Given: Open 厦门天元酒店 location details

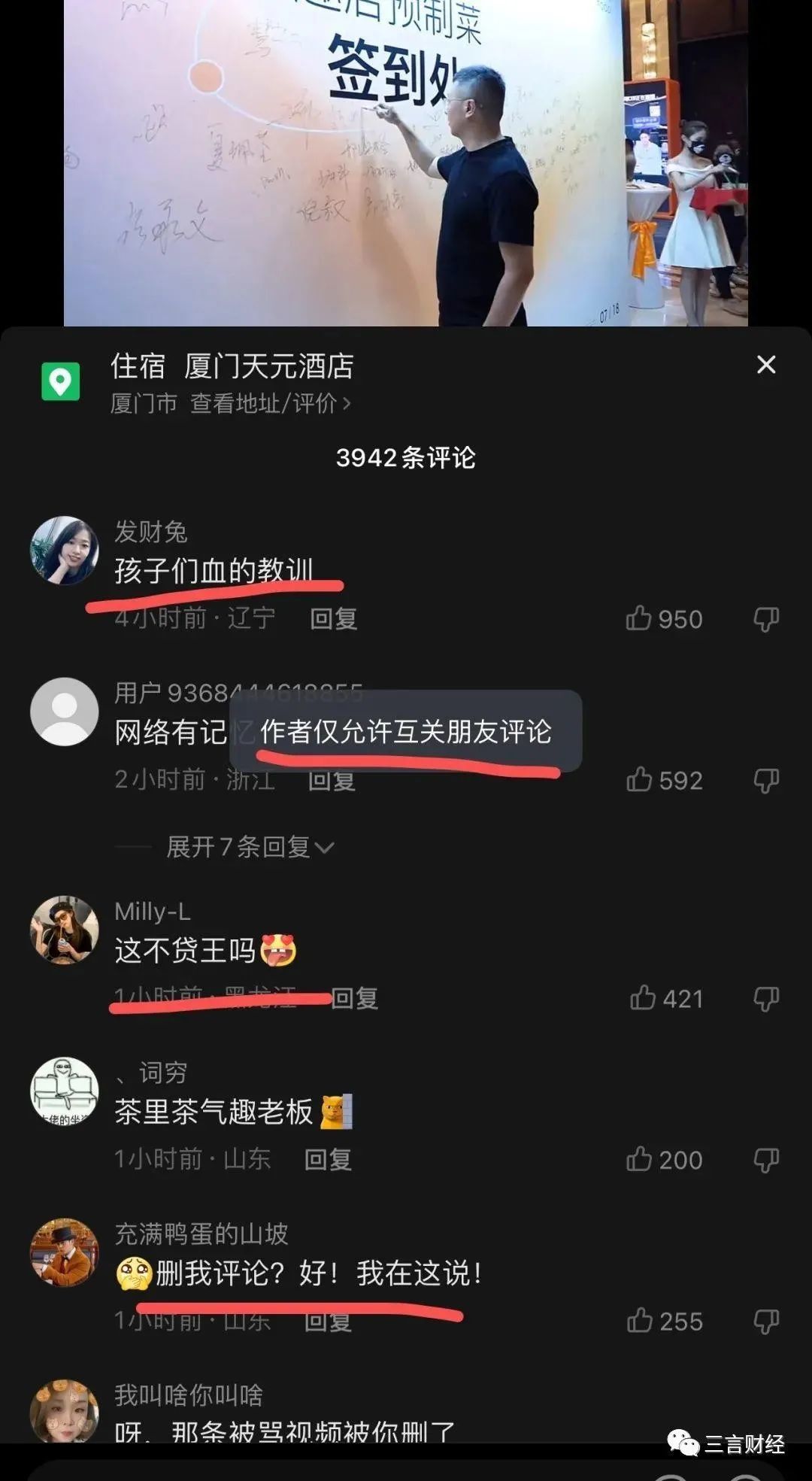Looking at the screenshot, I should click(x=232, y=382).
